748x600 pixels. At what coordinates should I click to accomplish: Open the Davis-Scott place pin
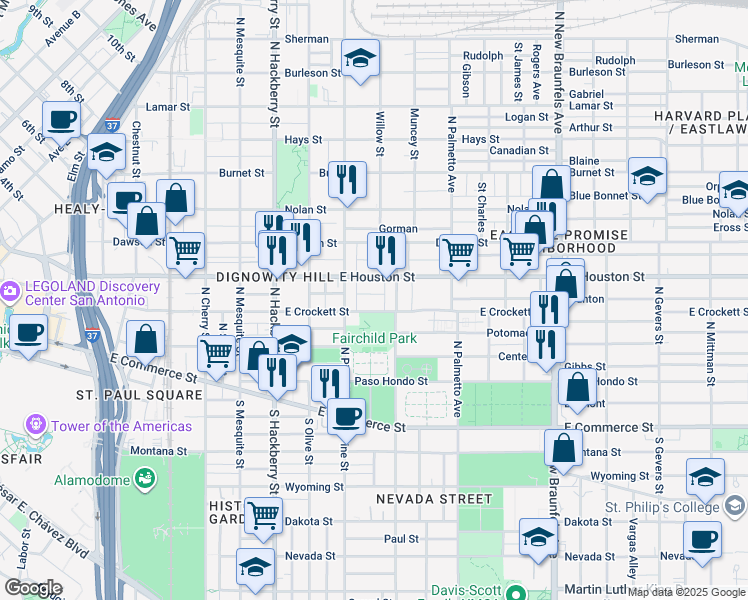click(516, 592)
